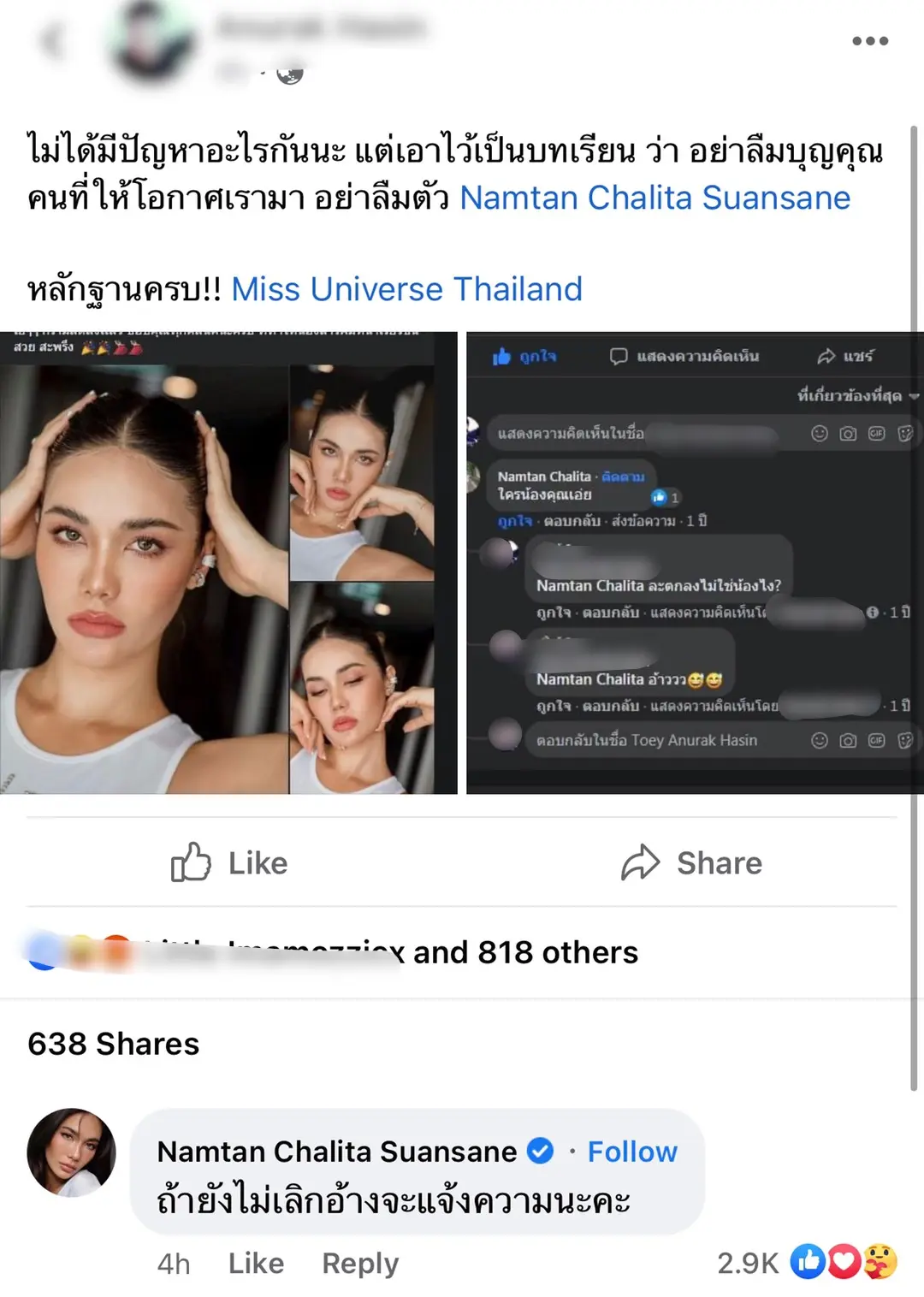This screenshot has height=1297, width=924.
Task: Open the post author's profile picture
Action: click(x=154, y=41)
